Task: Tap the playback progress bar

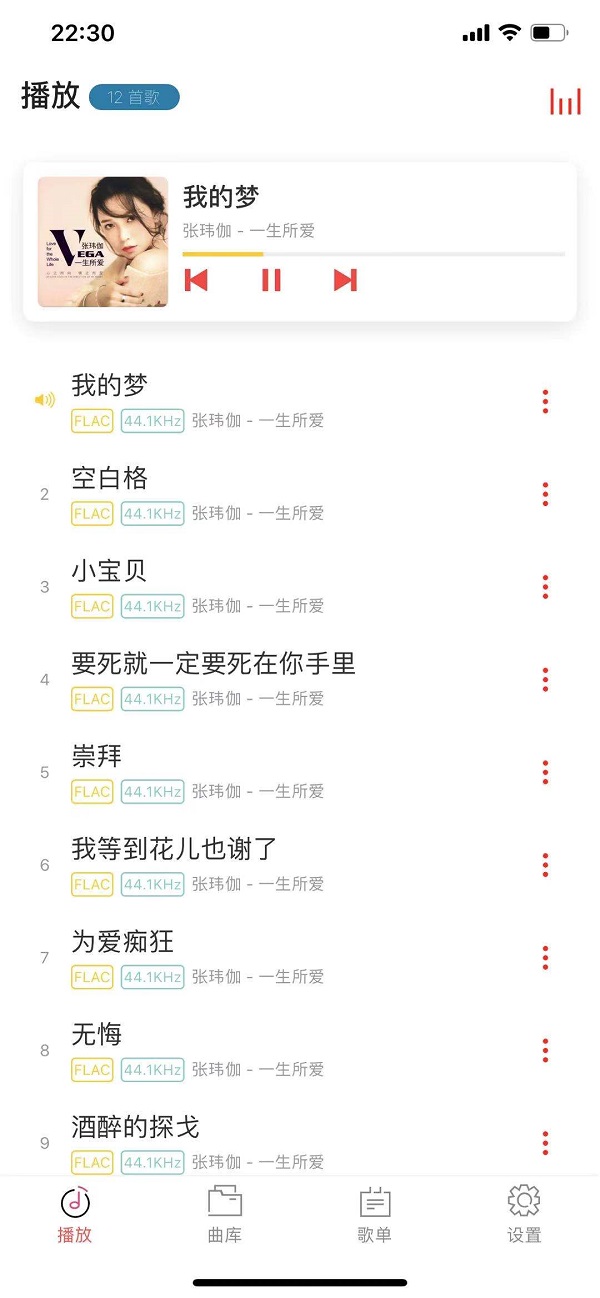Action: [373, 254]
